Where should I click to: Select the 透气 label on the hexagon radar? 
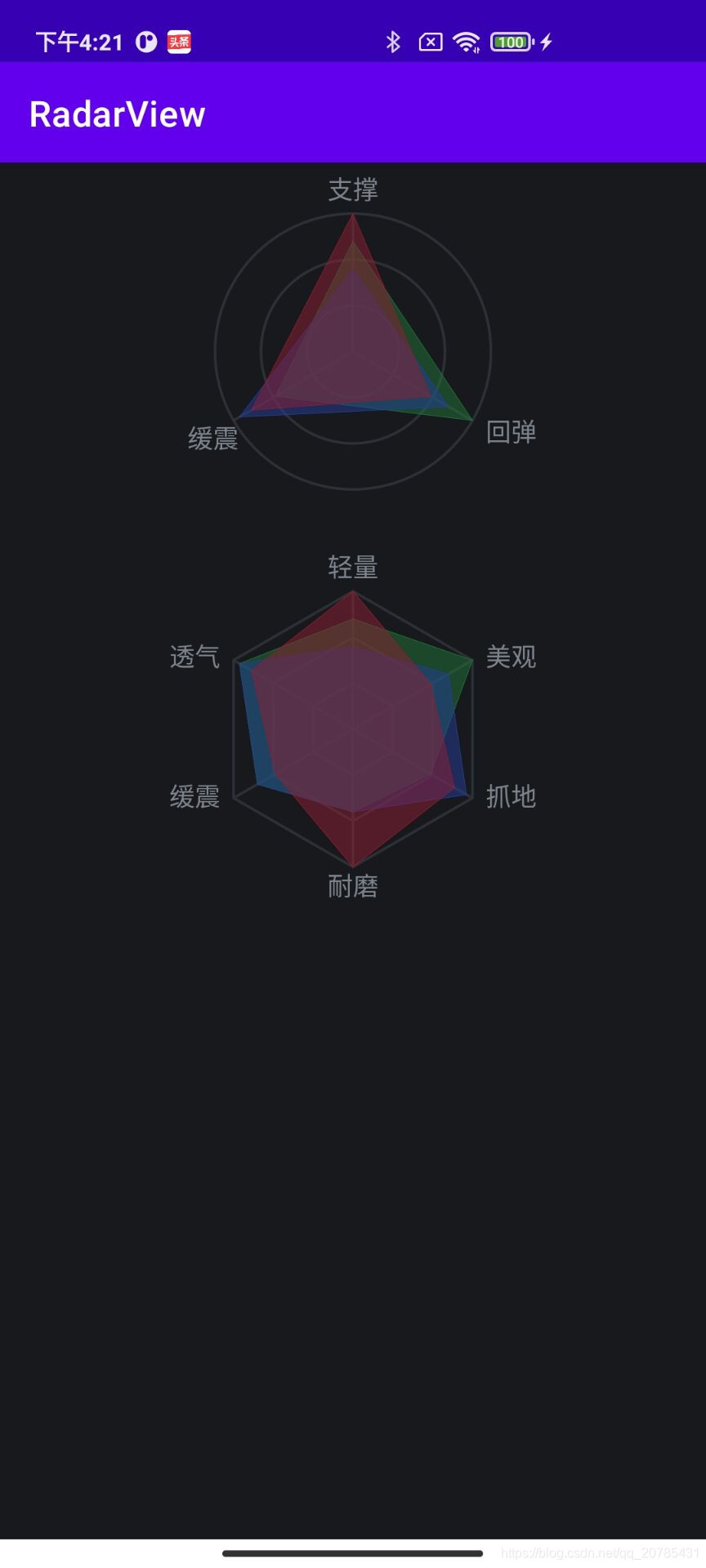tap(194, 657)
